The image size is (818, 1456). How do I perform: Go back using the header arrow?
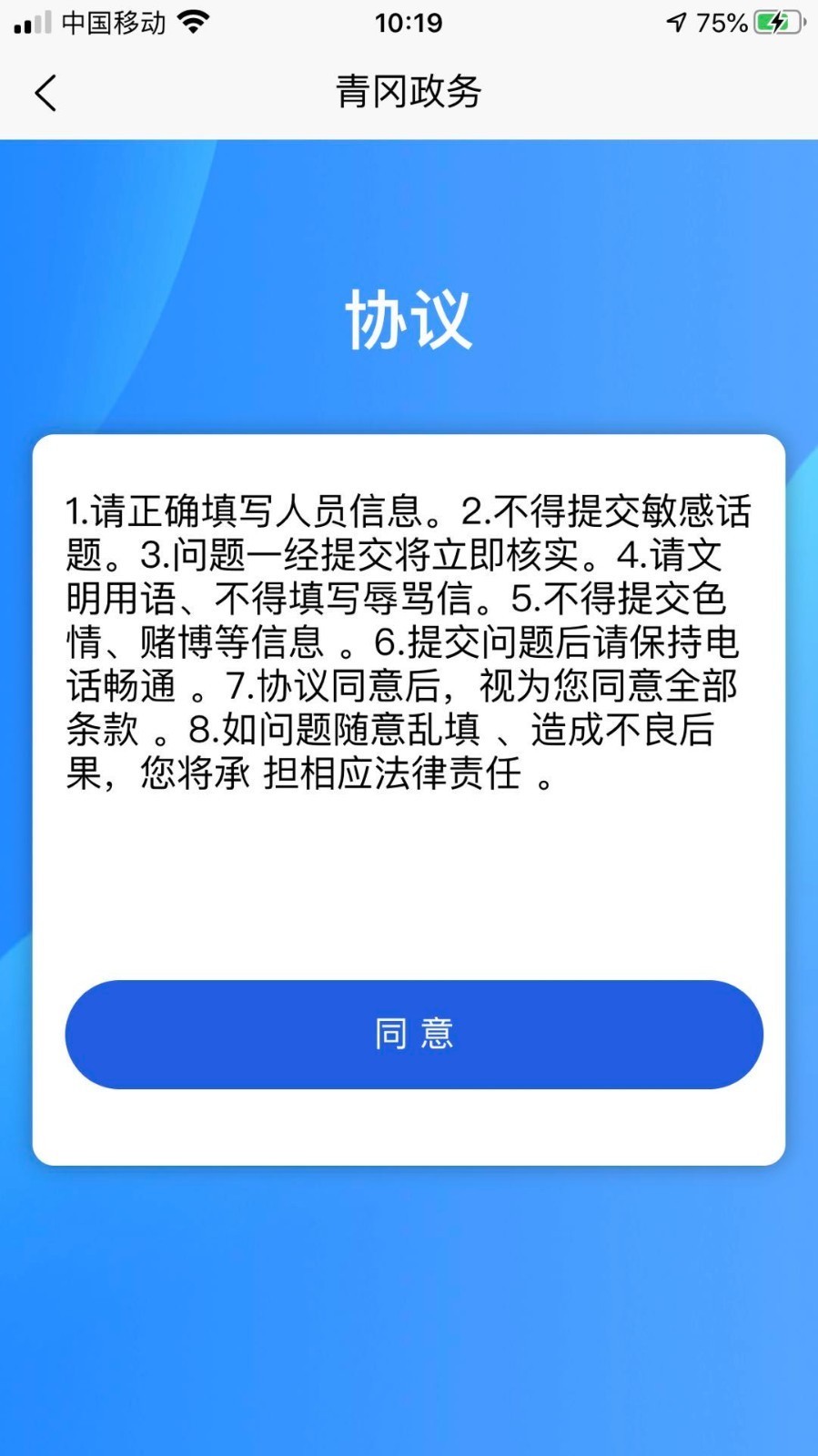point(45,93)
